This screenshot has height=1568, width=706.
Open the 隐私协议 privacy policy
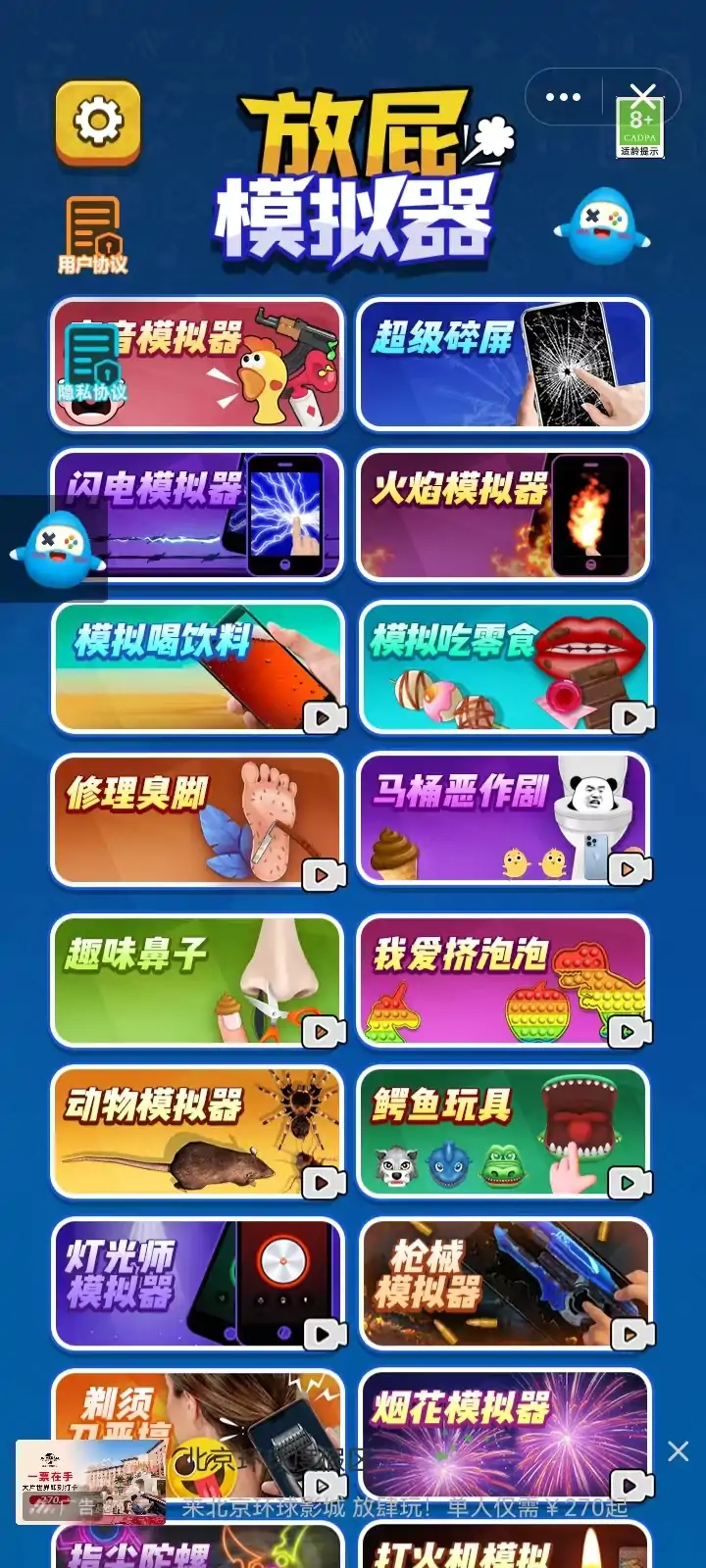click(x=93, y=365)
